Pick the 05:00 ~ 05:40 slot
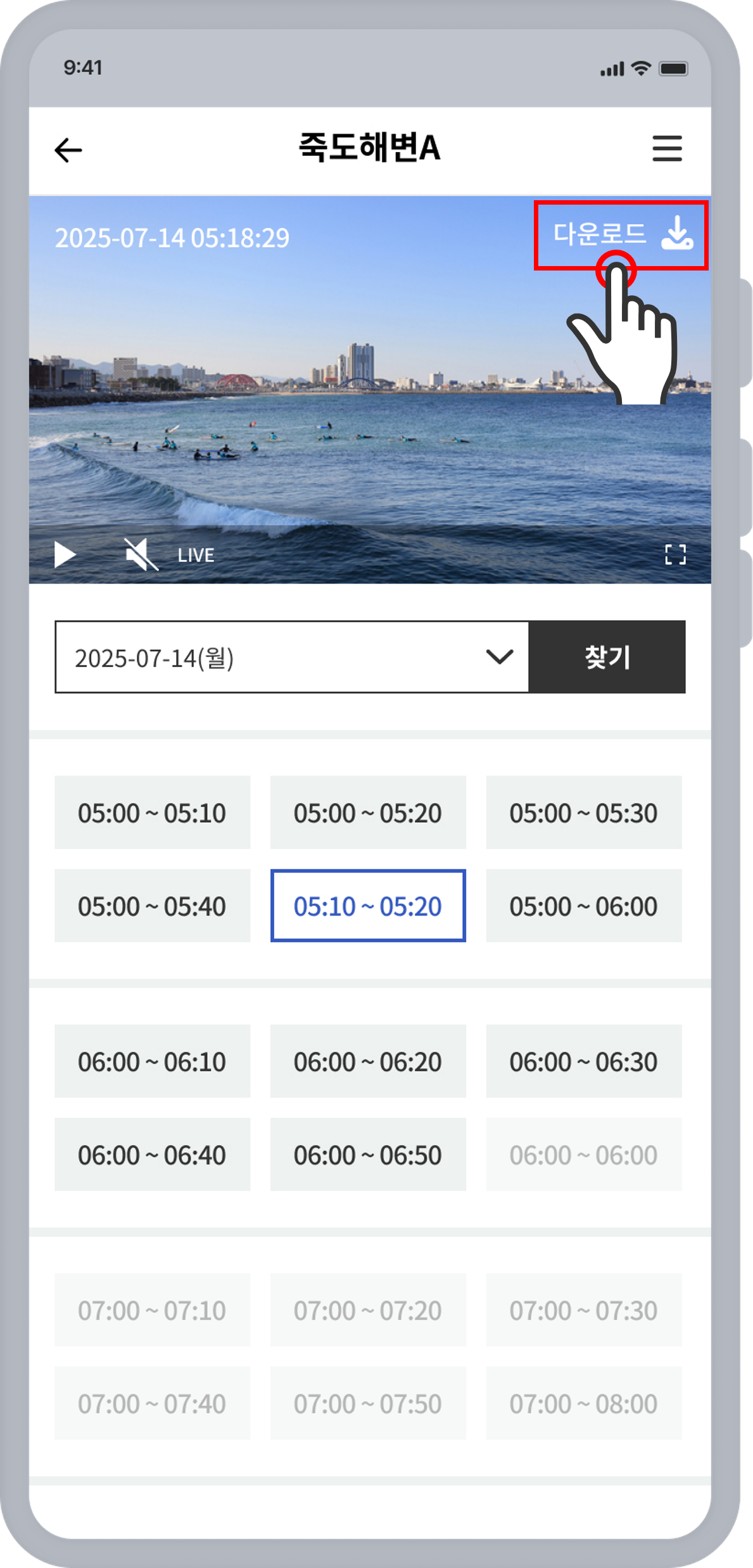The height and width of the screenshot is (1568, 753). tap(152, 906)
